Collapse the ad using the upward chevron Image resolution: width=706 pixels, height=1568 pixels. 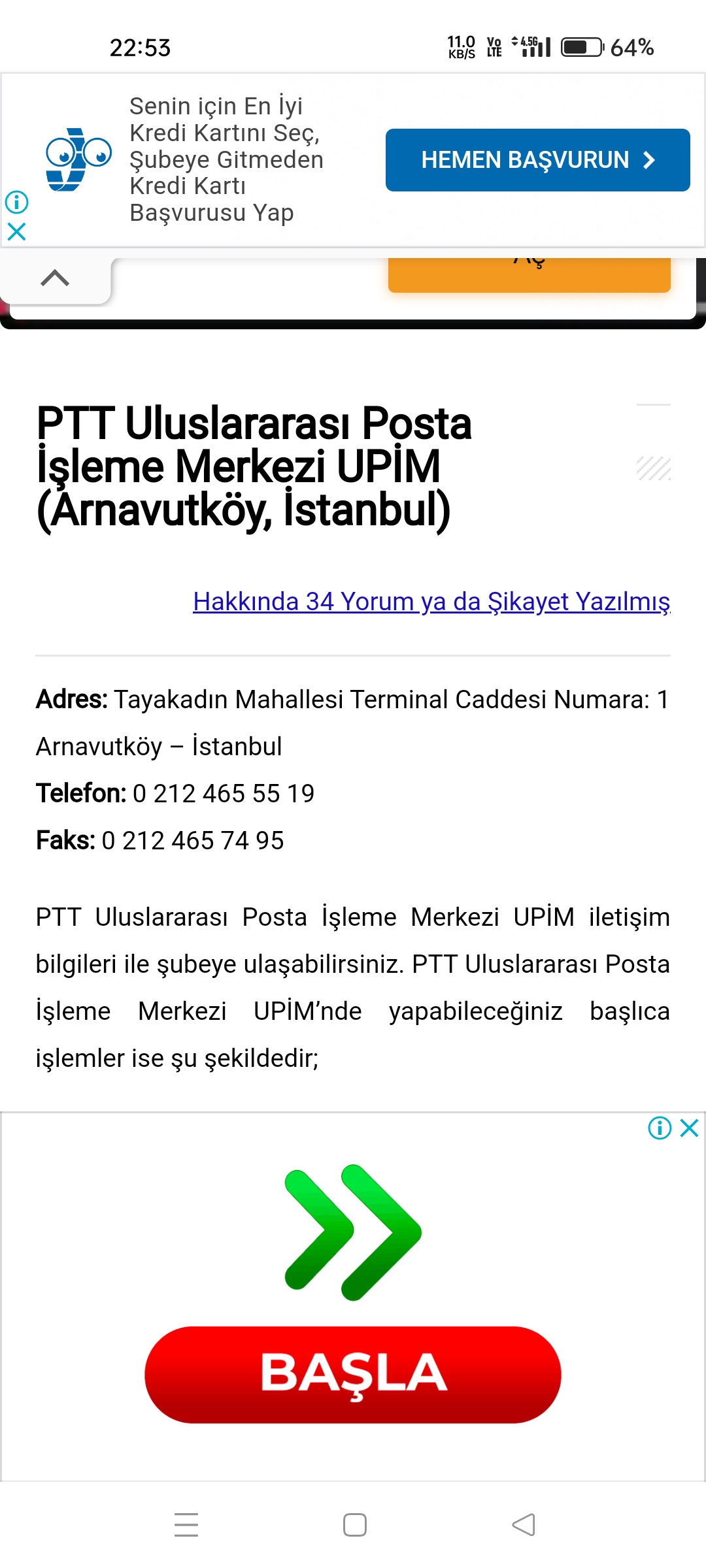[55, 278]
